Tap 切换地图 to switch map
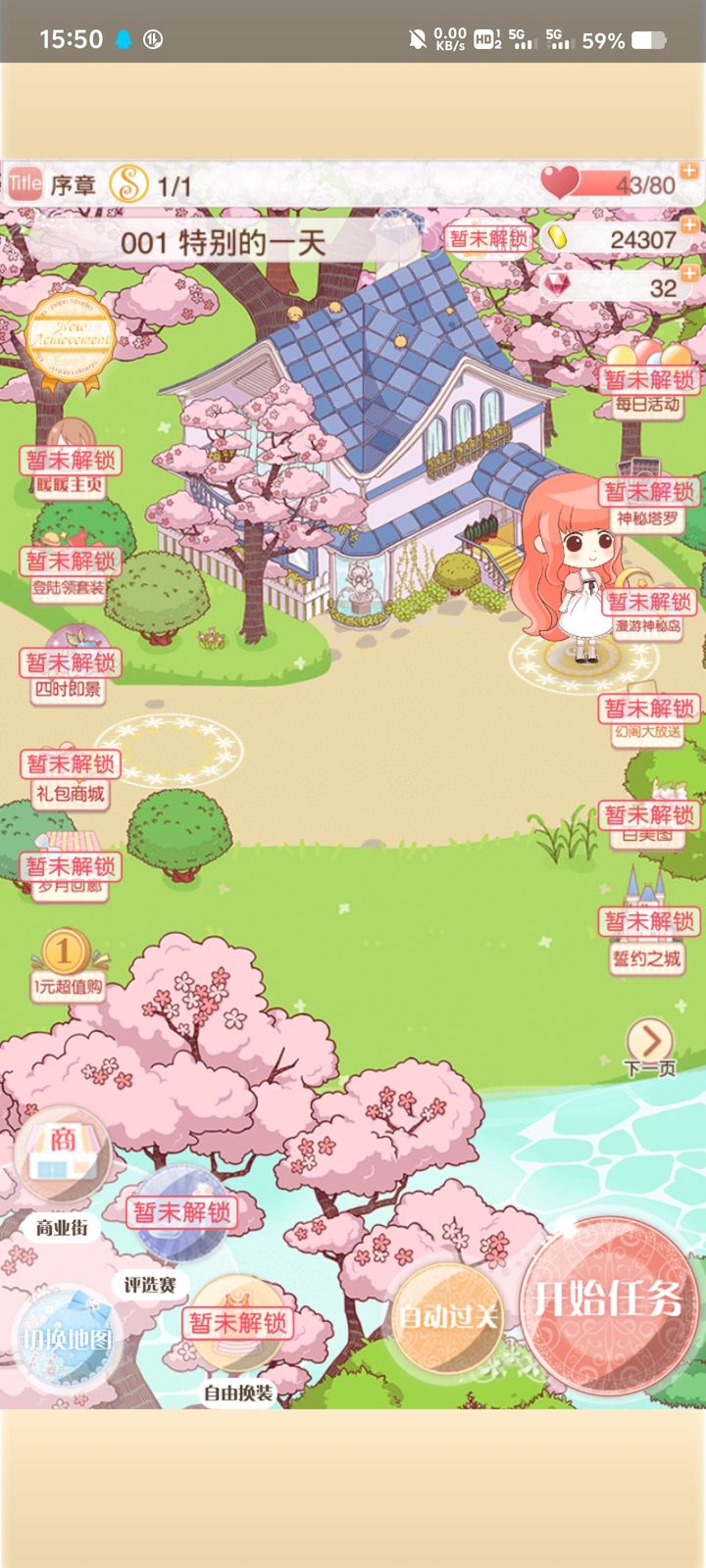 (x=67, y=1339)
